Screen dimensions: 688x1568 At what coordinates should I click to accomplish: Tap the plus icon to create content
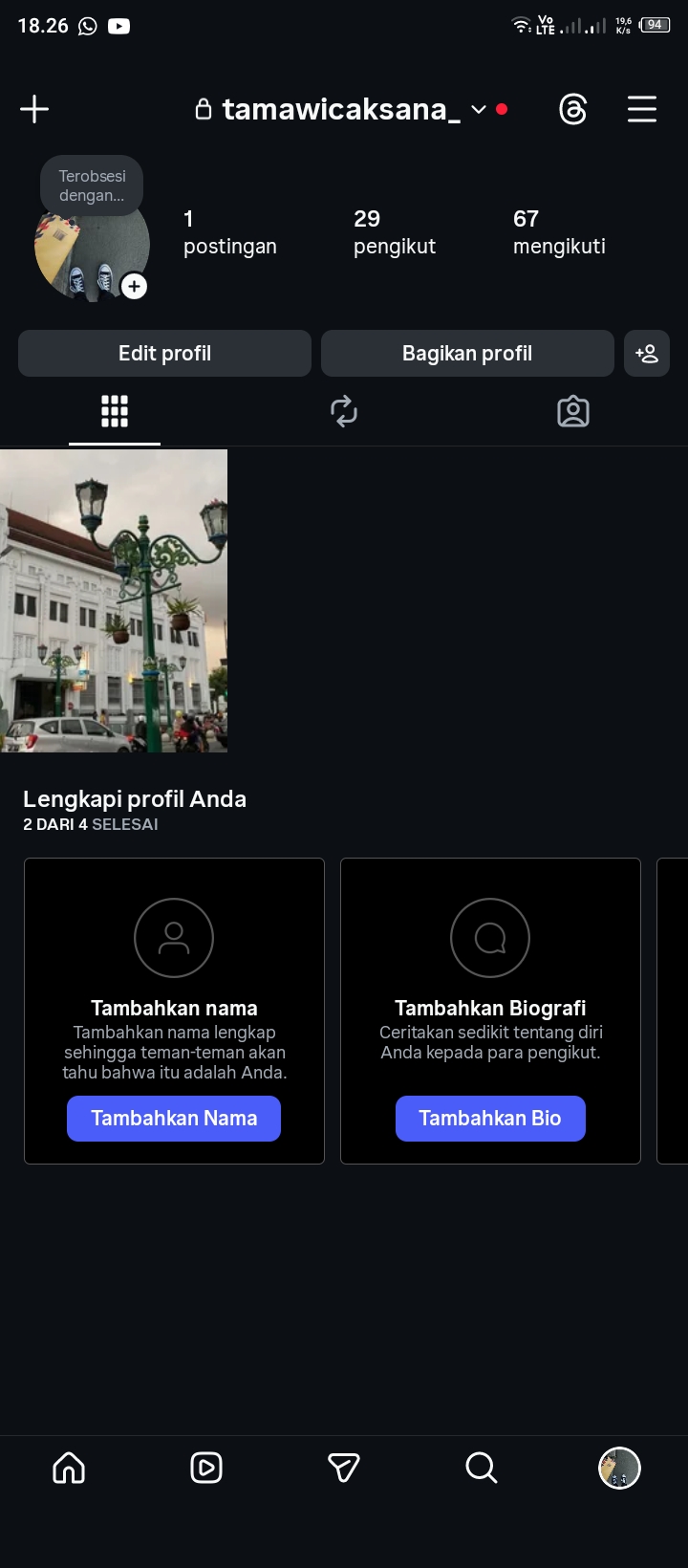point(34,109)
